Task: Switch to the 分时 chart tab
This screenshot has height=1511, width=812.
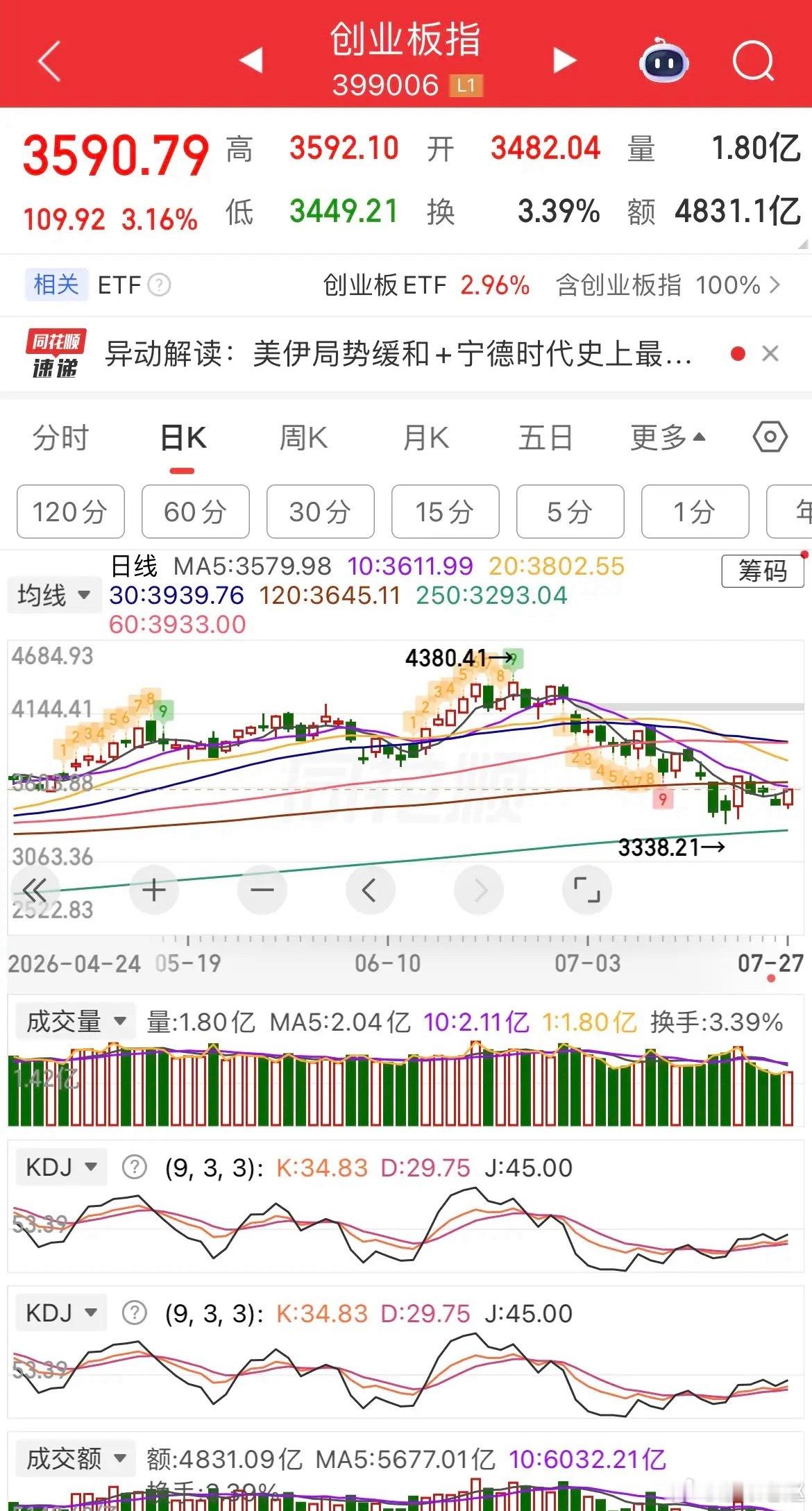Action: (61, 439)
